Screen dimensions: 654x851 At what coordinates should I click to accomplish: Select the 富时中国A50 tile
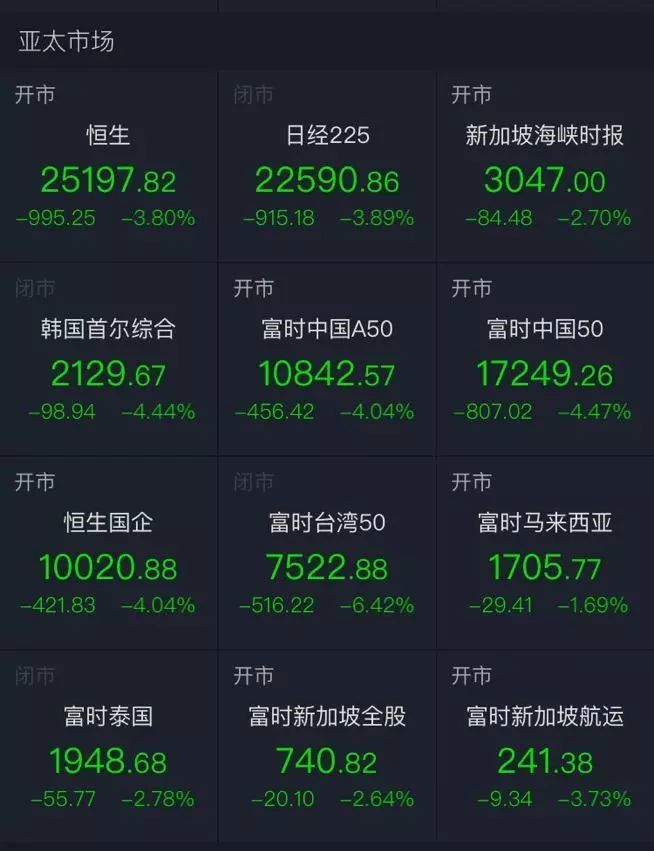coord(327,360)
